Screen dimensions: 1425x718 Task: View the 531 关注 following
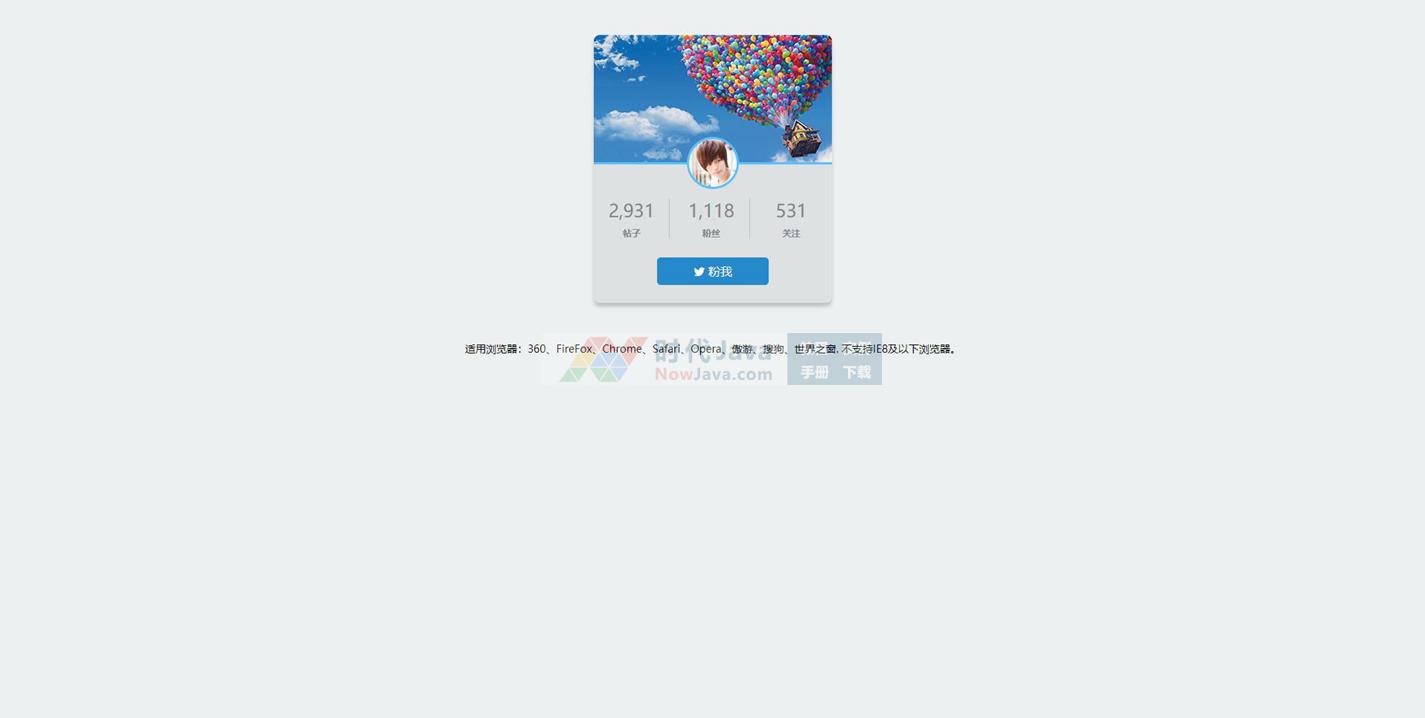tap(791, 218)
